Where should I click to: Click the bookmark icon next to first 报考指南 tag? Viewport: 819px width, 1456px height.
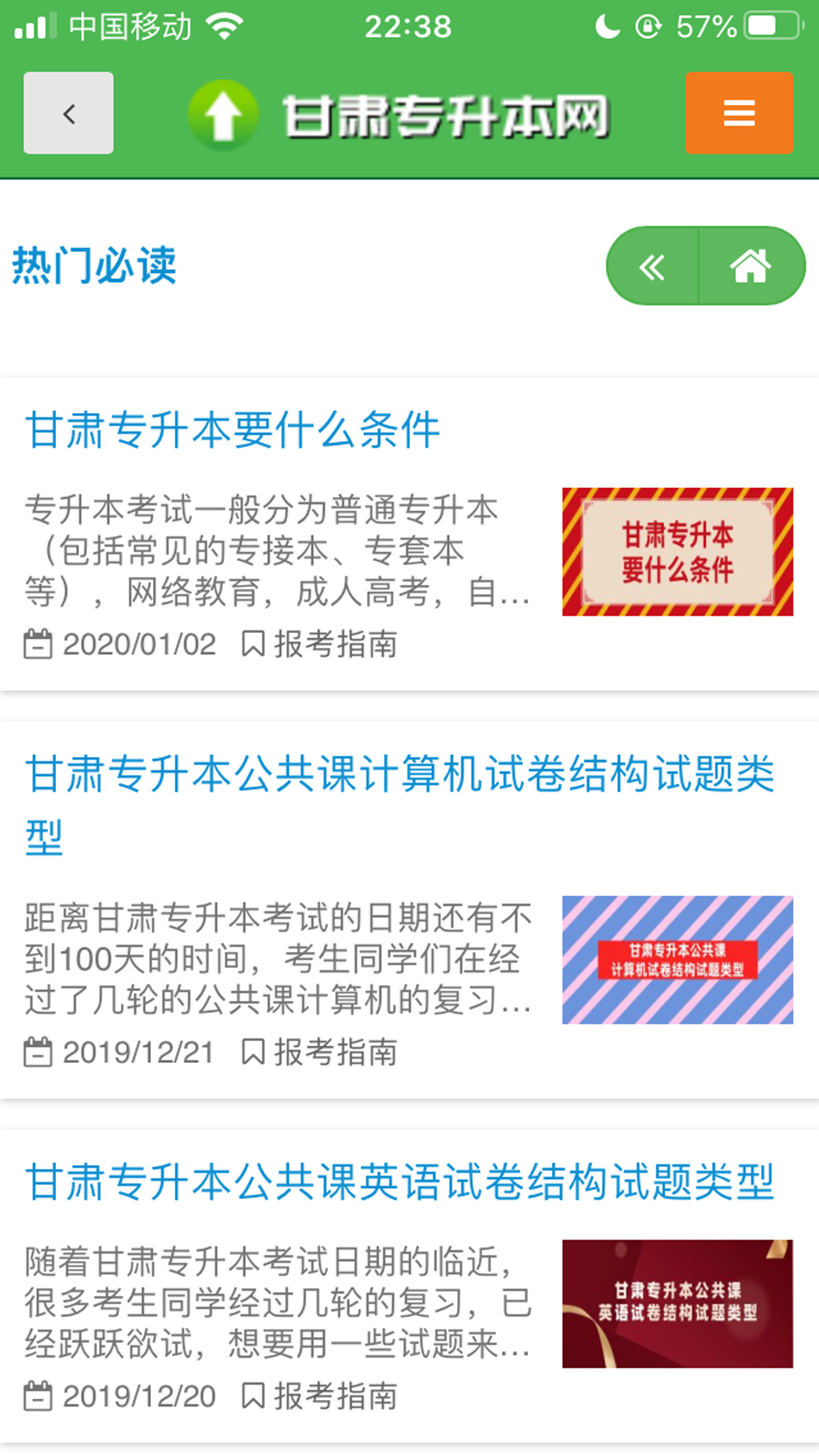pos(255,643)
